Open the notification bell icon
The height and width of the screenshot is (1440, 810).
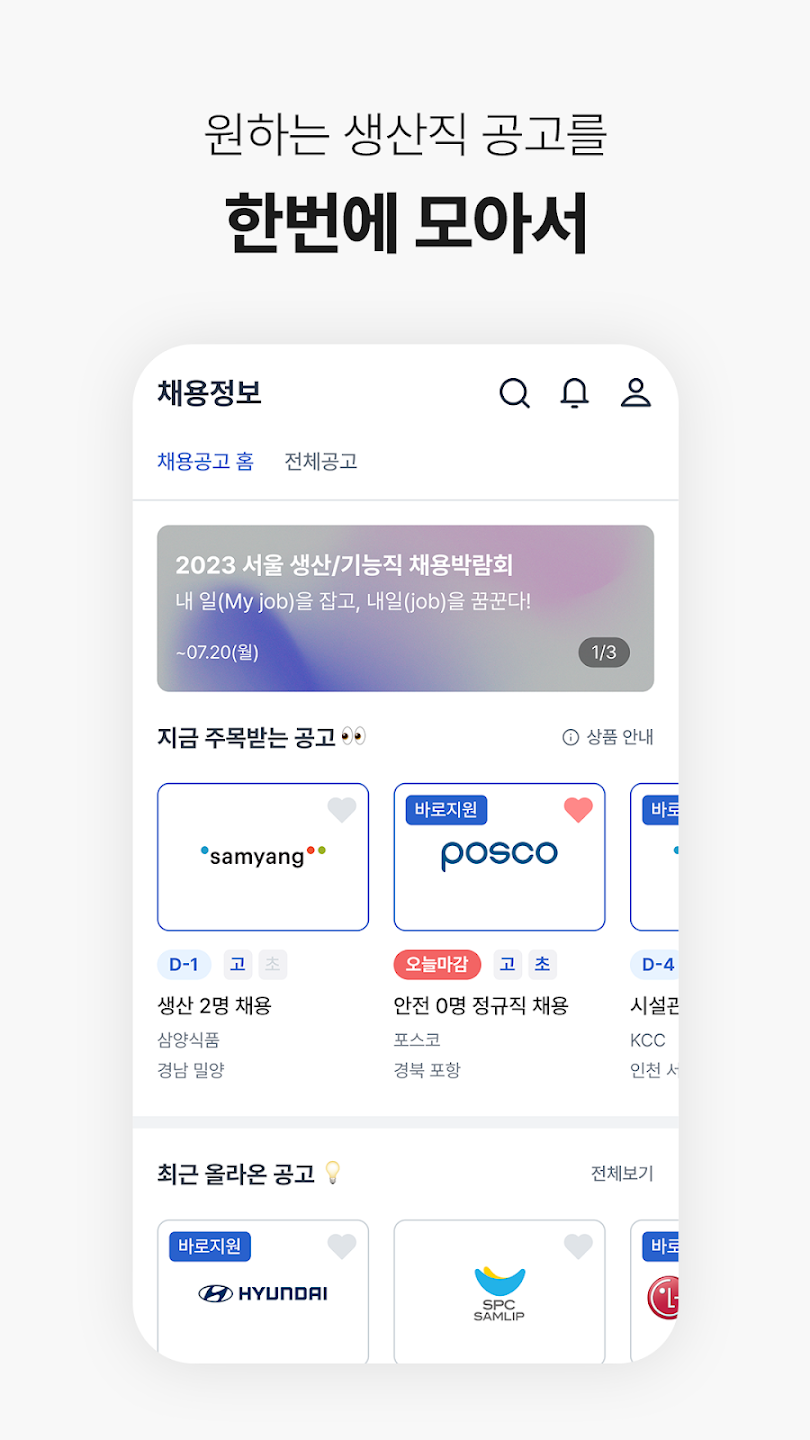point(575,393)
